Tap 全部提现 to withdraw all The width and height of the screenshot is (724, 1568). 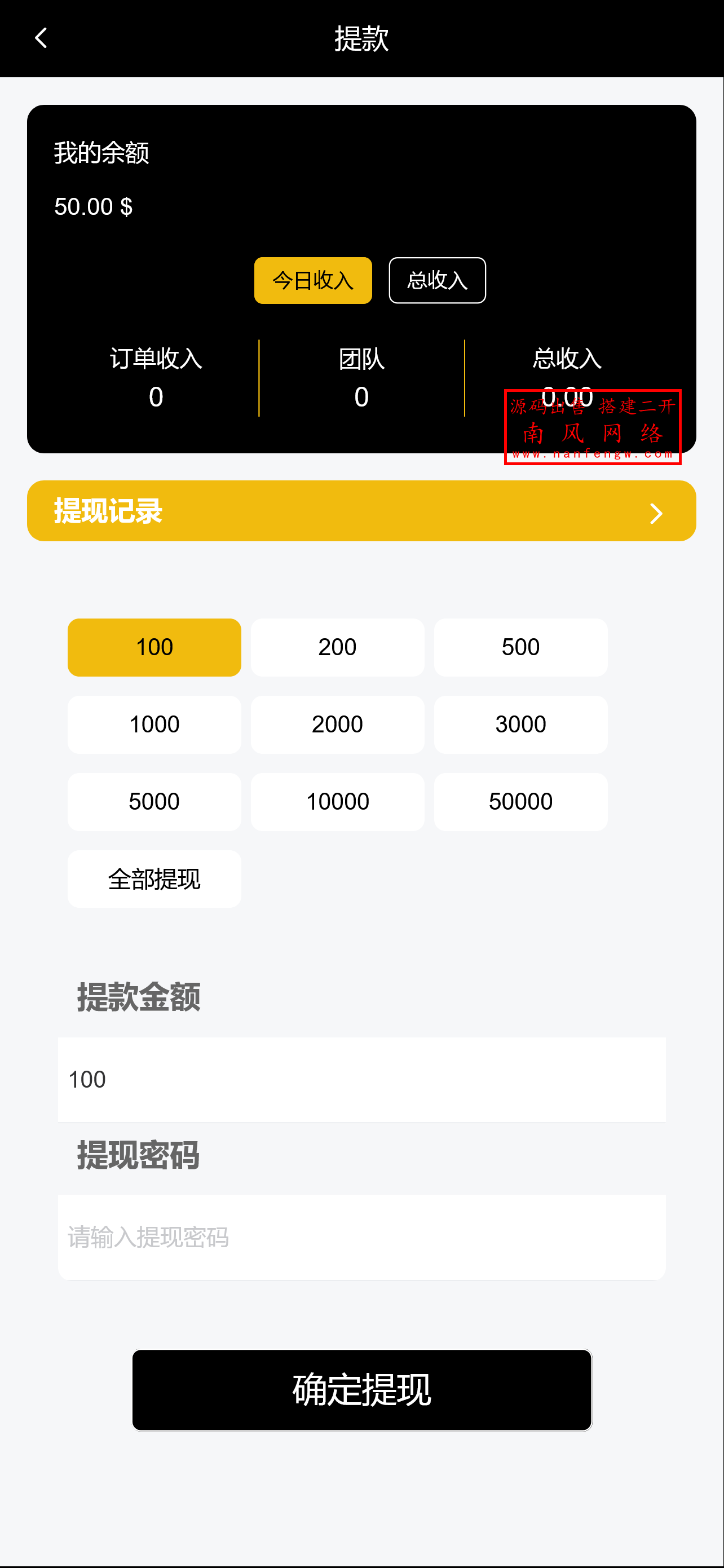click(x=154, y=879)
